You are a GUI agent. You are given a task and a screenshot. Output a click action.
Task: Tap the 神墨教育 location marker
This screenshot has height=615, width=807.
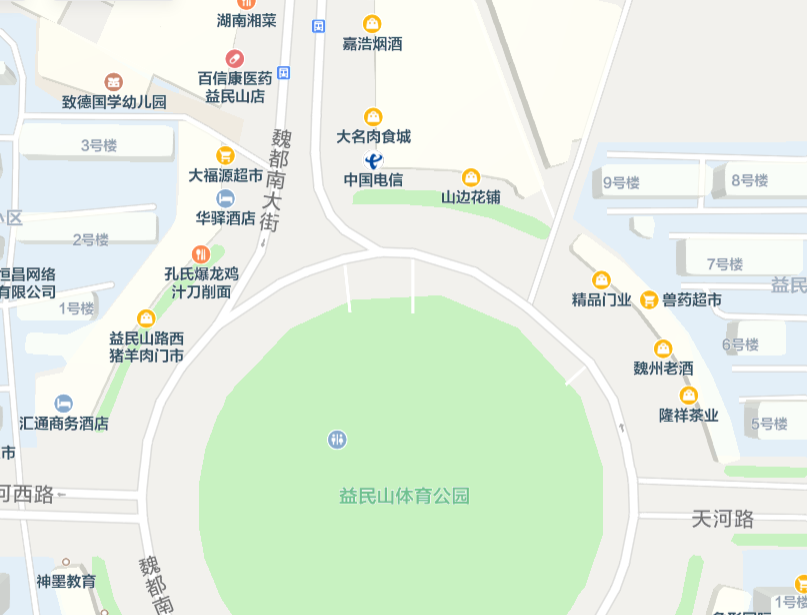pyautogui.click(x=66, y=562)
